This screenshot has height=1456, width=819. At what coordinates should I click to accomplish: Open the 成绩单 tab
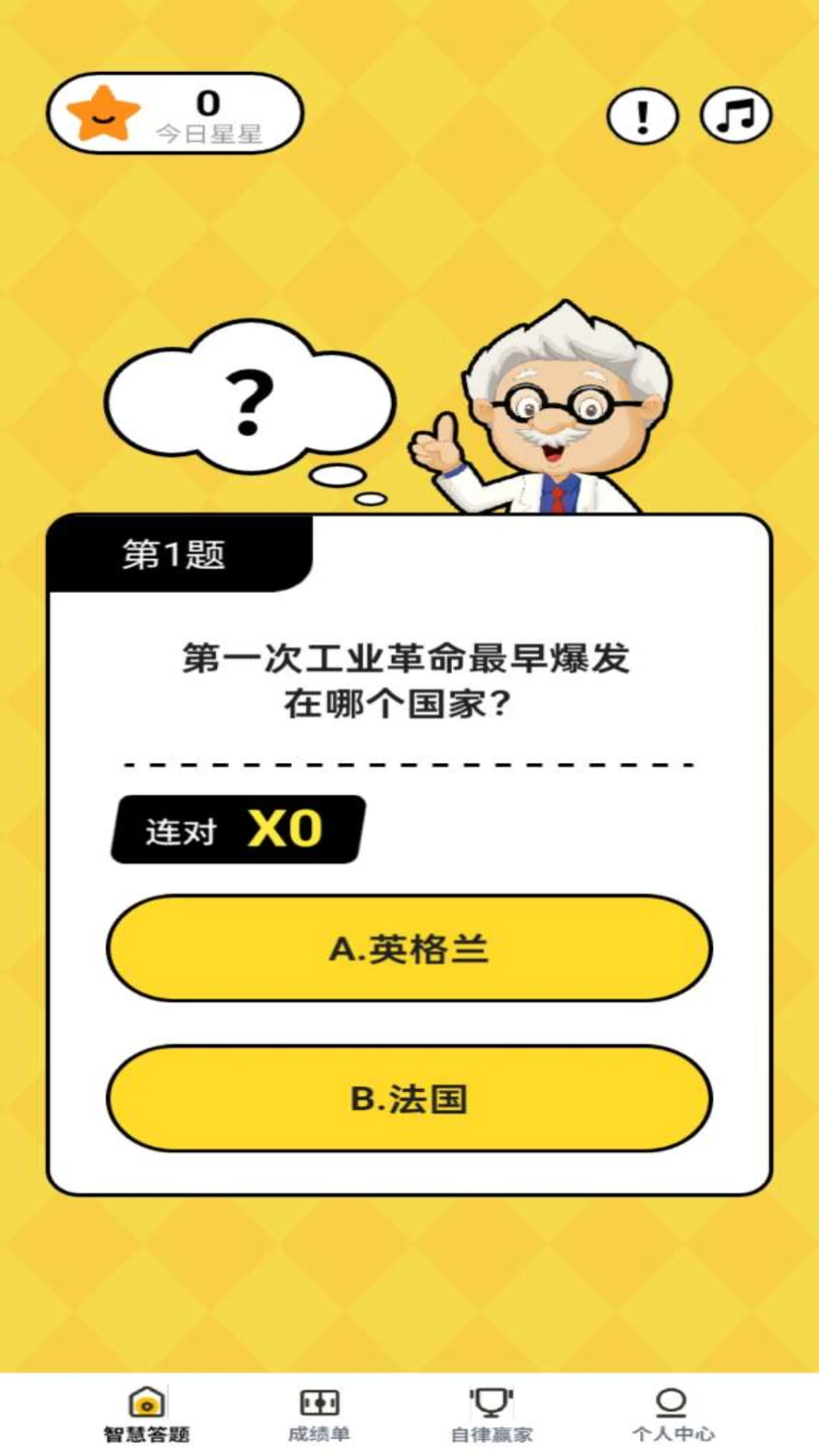point(319,1415)
